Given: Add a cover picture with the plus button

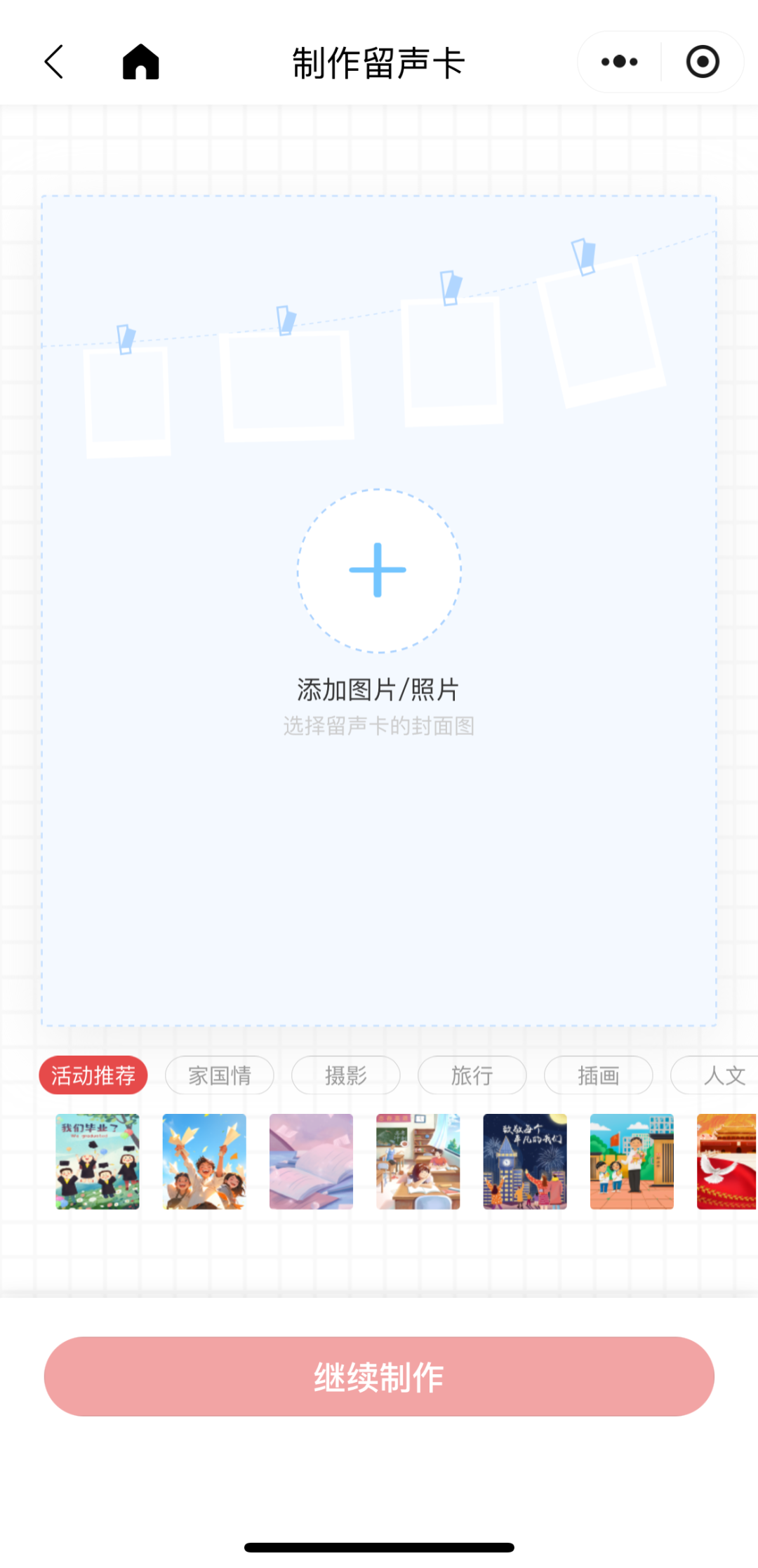Looking at the screenshot, I should 378,570.
